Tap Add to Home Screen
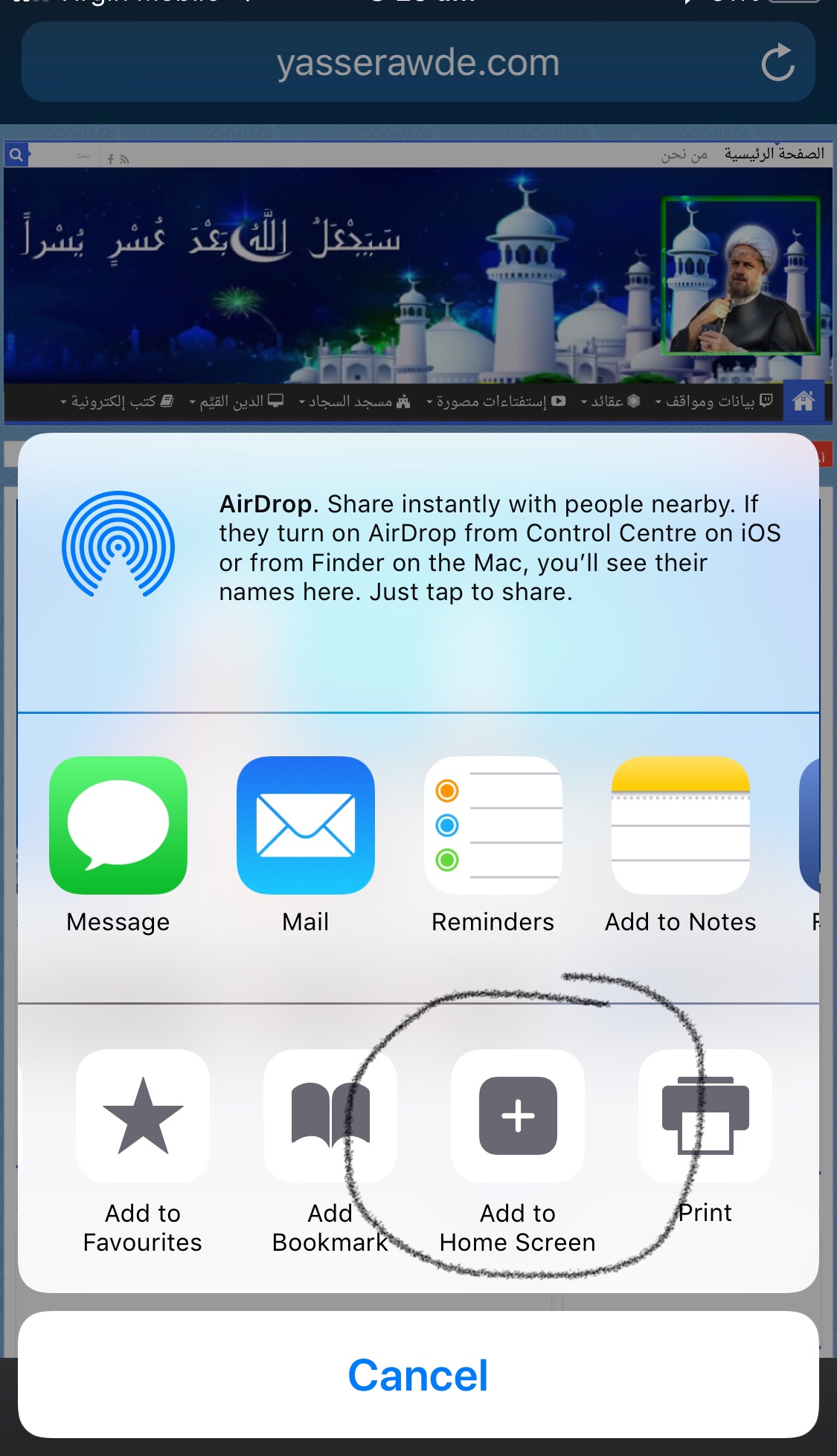Screen dimensions: 837x1456 click(518, 1115)
